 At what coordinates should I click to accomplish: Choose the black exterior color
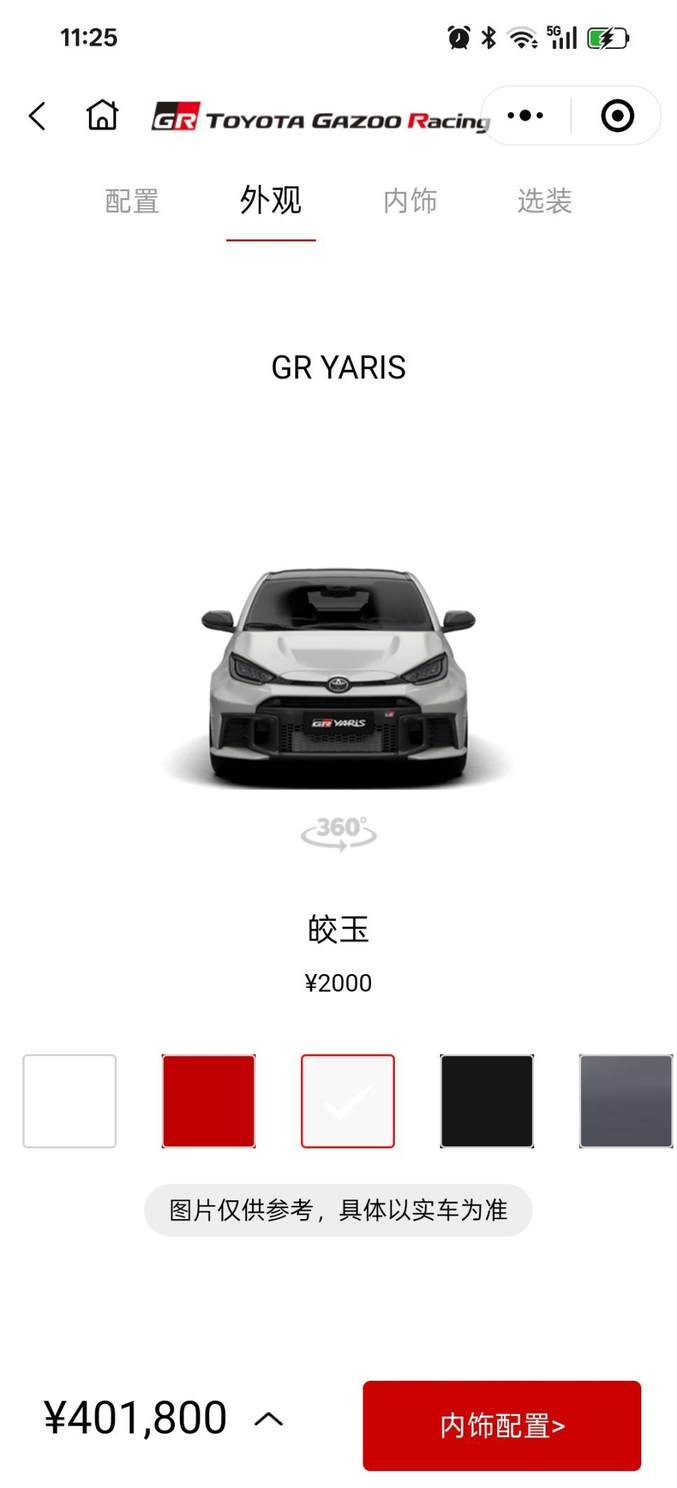[486, 1101]
